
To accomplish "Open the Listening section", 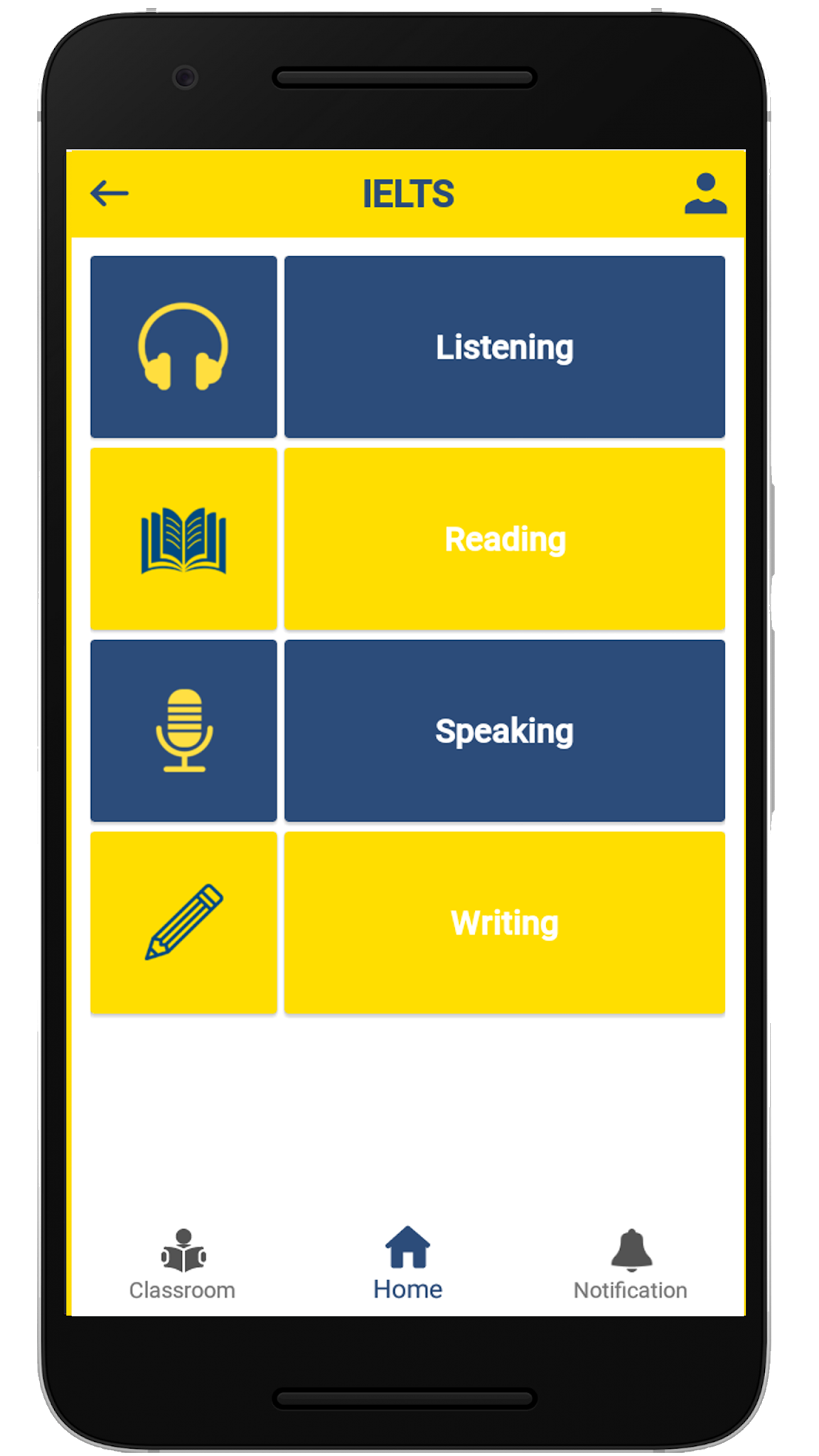I will click(504, 347).
